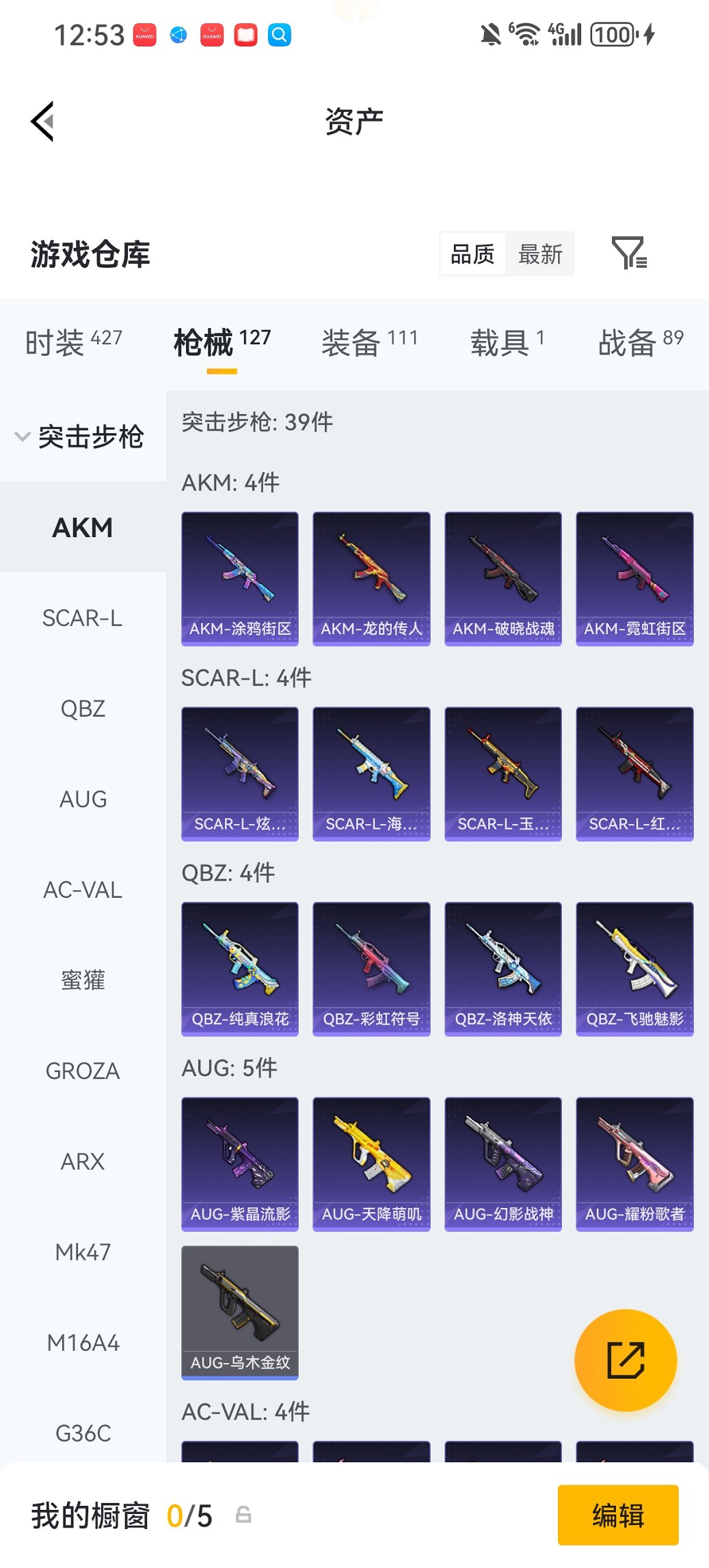
Task: Tap the orange share floating button
Action: (626, 1360)
